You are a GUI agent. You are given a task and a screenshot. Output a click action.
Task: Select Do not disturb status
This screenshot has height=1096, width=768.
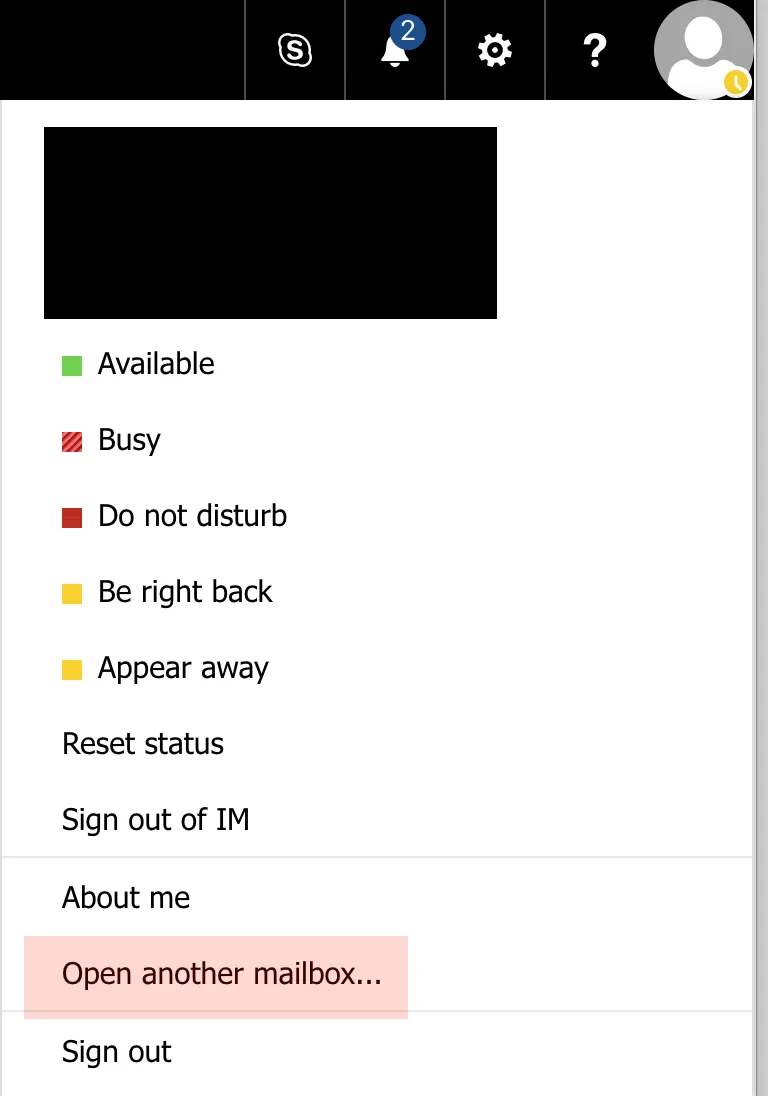(192, 516)
